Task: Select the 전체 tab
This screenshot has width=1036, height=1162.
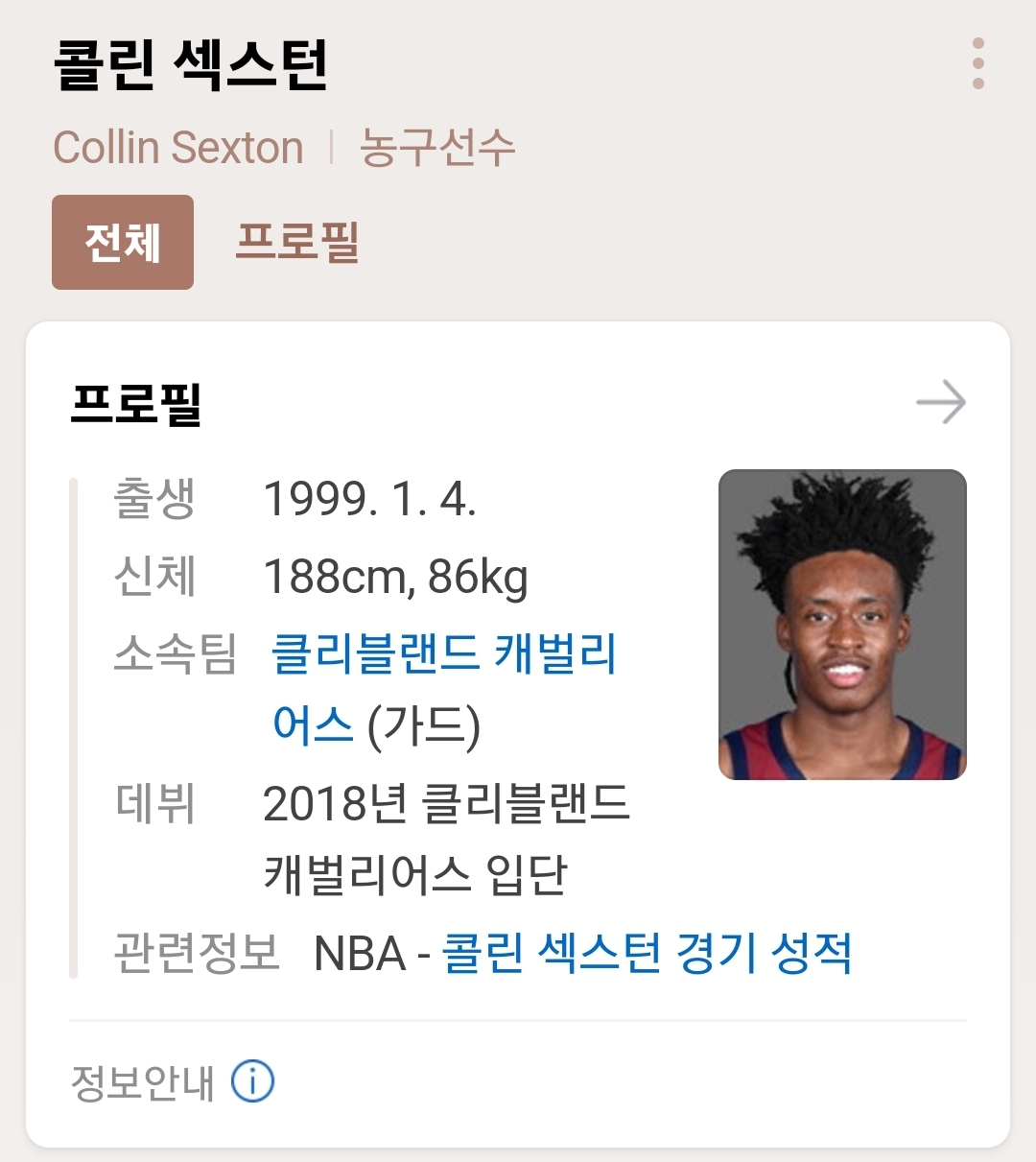Action: coord(123,243)
